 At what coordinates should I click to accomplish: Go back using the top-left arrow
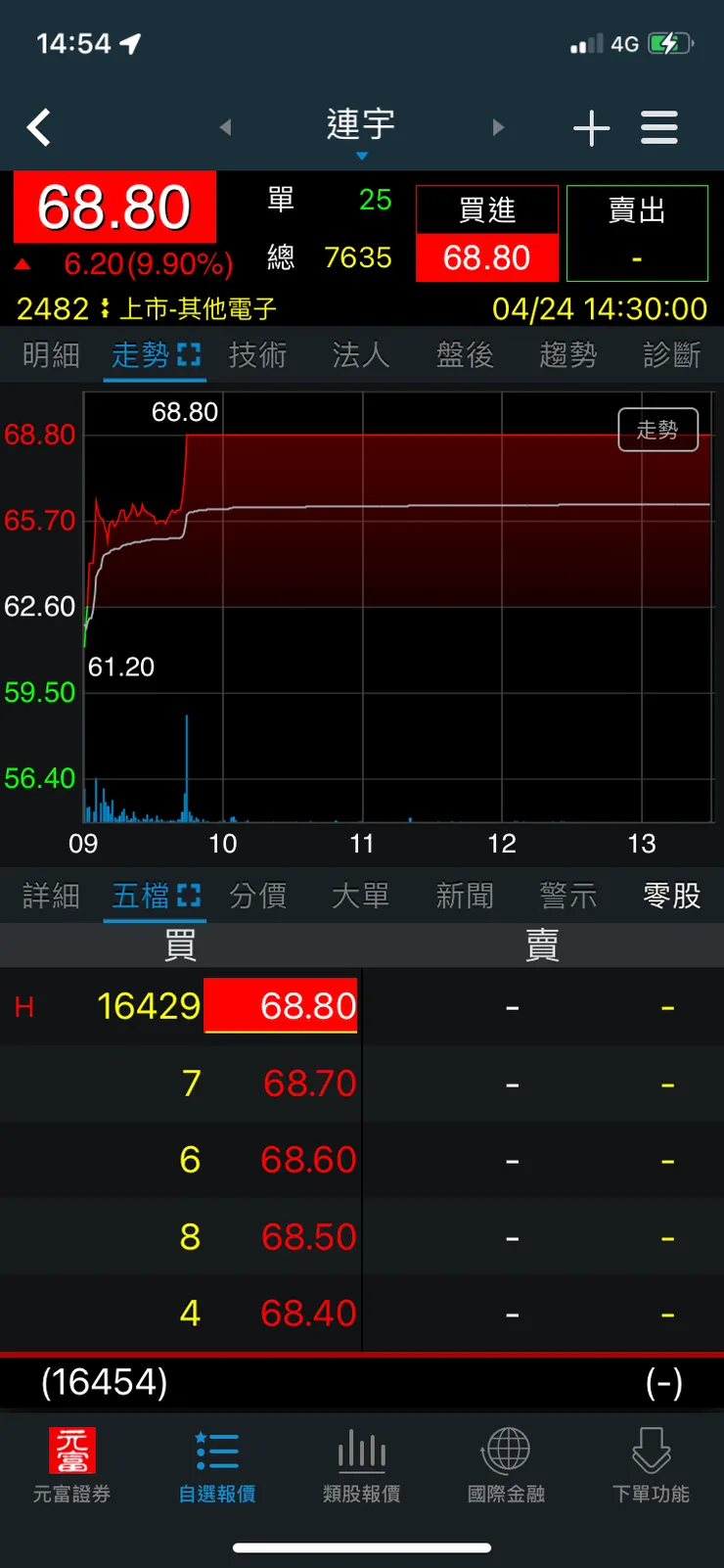tap(39, 127)
